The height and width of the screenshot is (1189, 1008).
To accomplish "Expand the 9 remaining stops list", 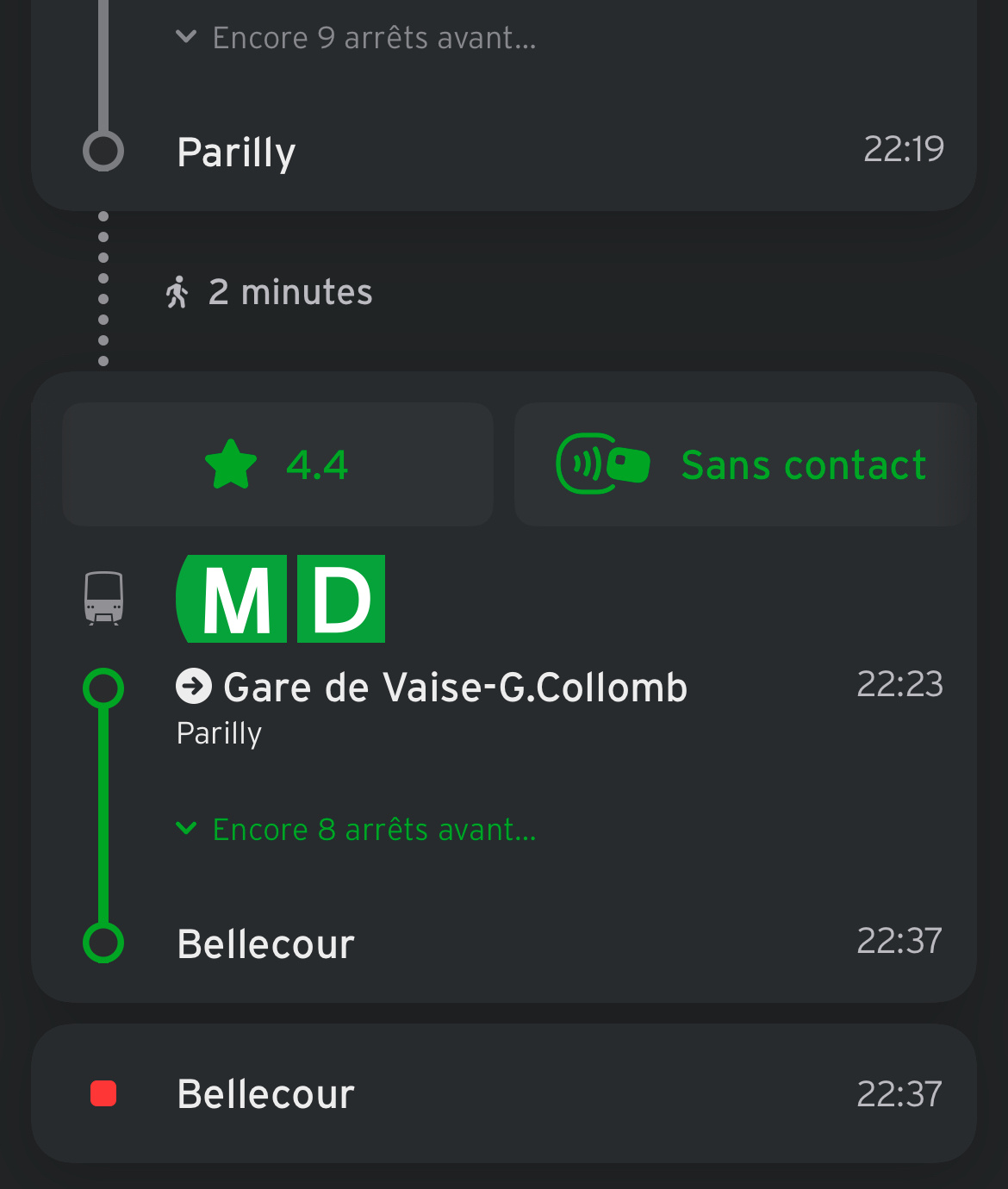I will pos(357,38).
